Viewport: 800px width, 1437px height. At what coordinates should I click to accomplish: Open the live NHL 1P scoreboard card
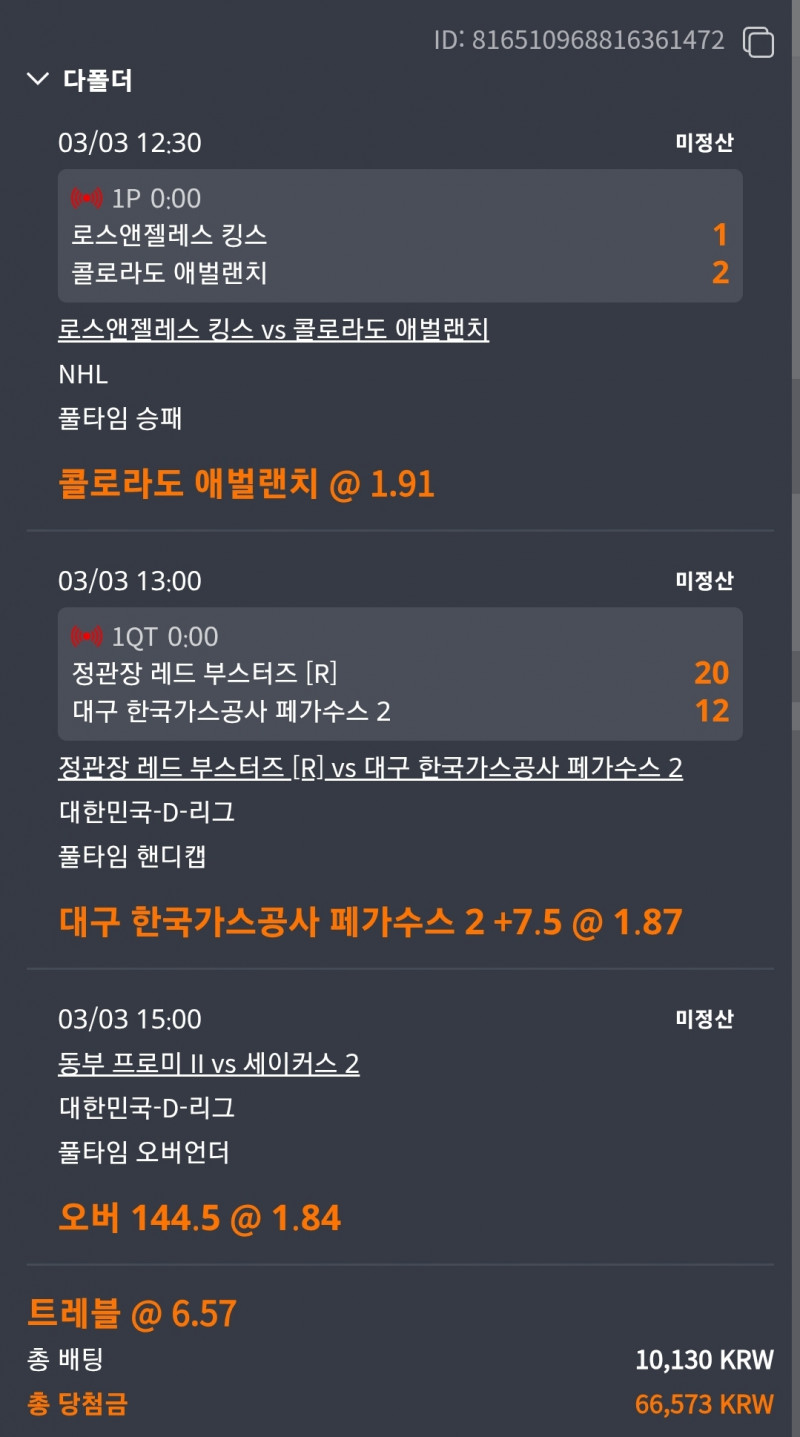pos(400,236)
